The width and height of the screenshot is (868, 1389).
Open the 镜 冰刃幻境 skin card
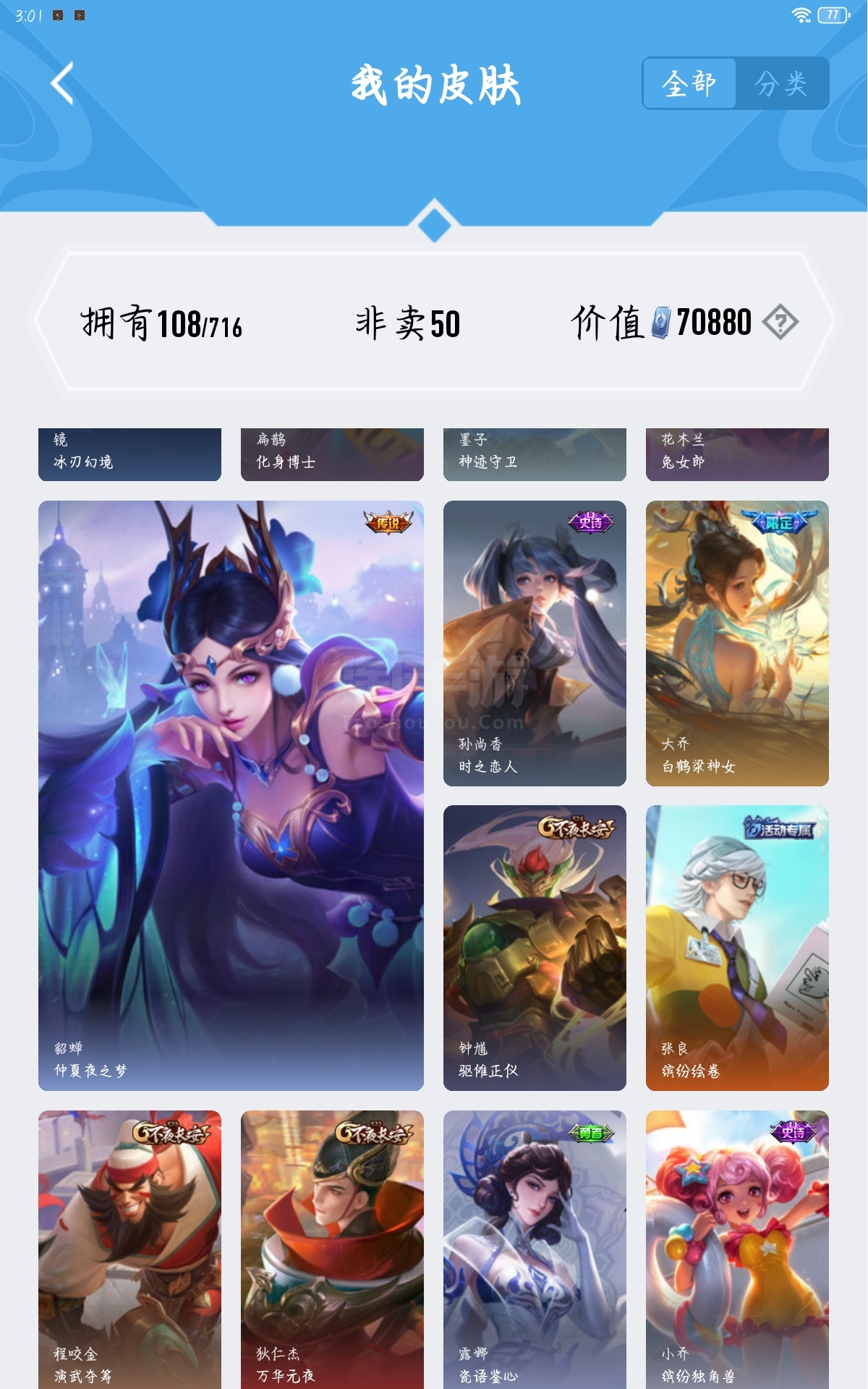129,454
